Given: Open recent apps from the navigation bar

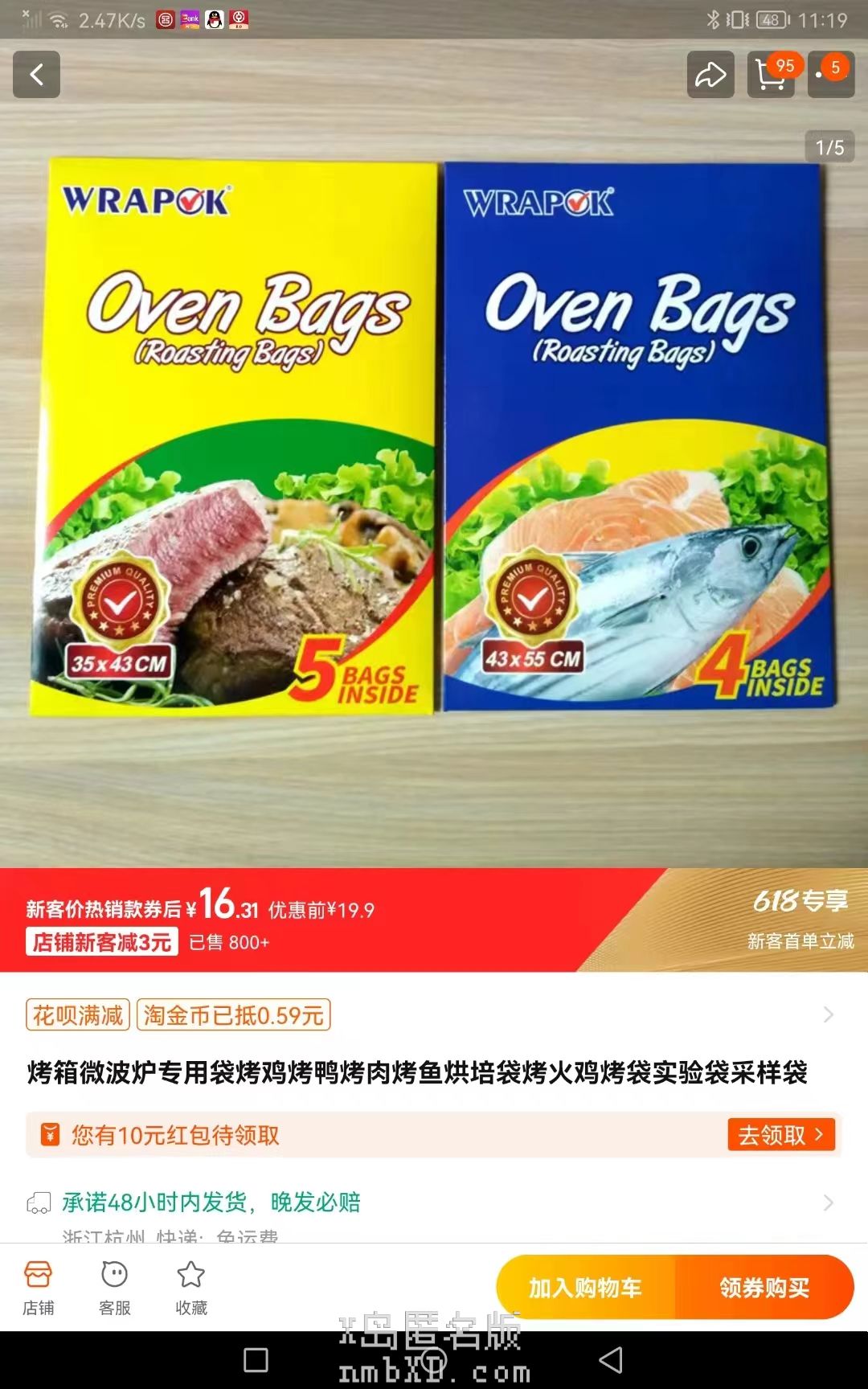Looking at the screenshot, I should pos(256,1360).
